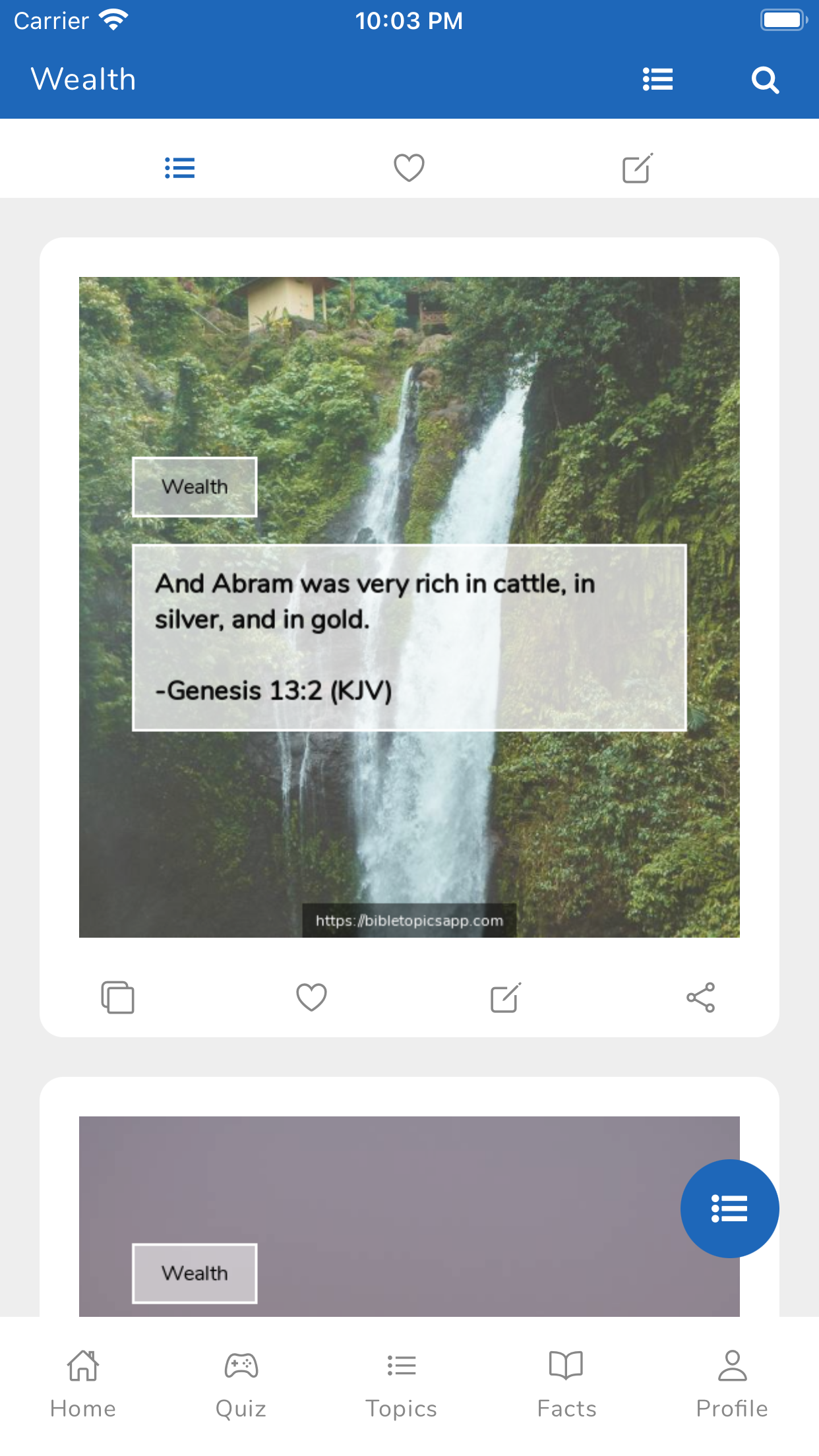The width and height of the screenshot is (819, 1456).
Task: Open search in the app bar
Action: click(765, 80)
